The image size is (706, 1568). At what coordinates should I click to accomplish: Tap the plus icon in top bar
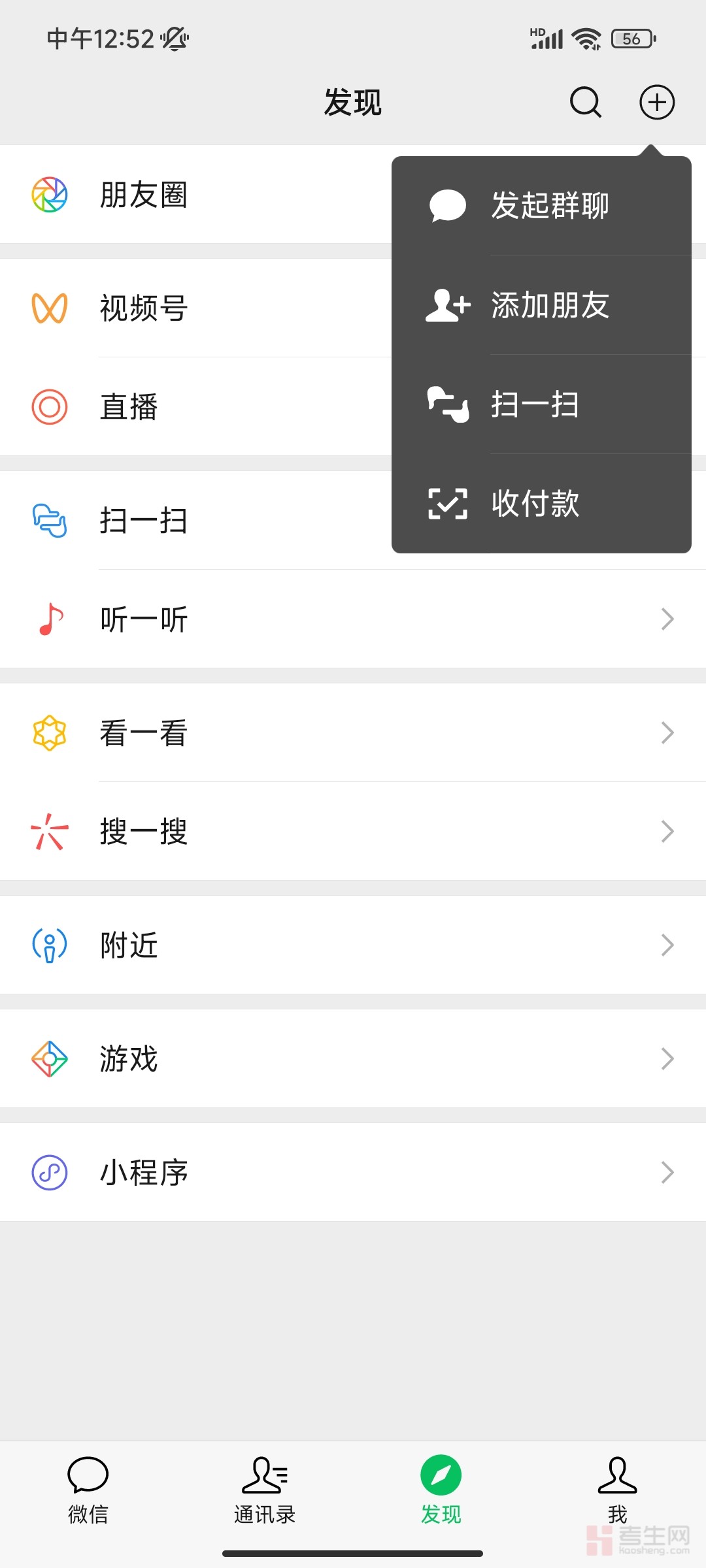[656, 103]
